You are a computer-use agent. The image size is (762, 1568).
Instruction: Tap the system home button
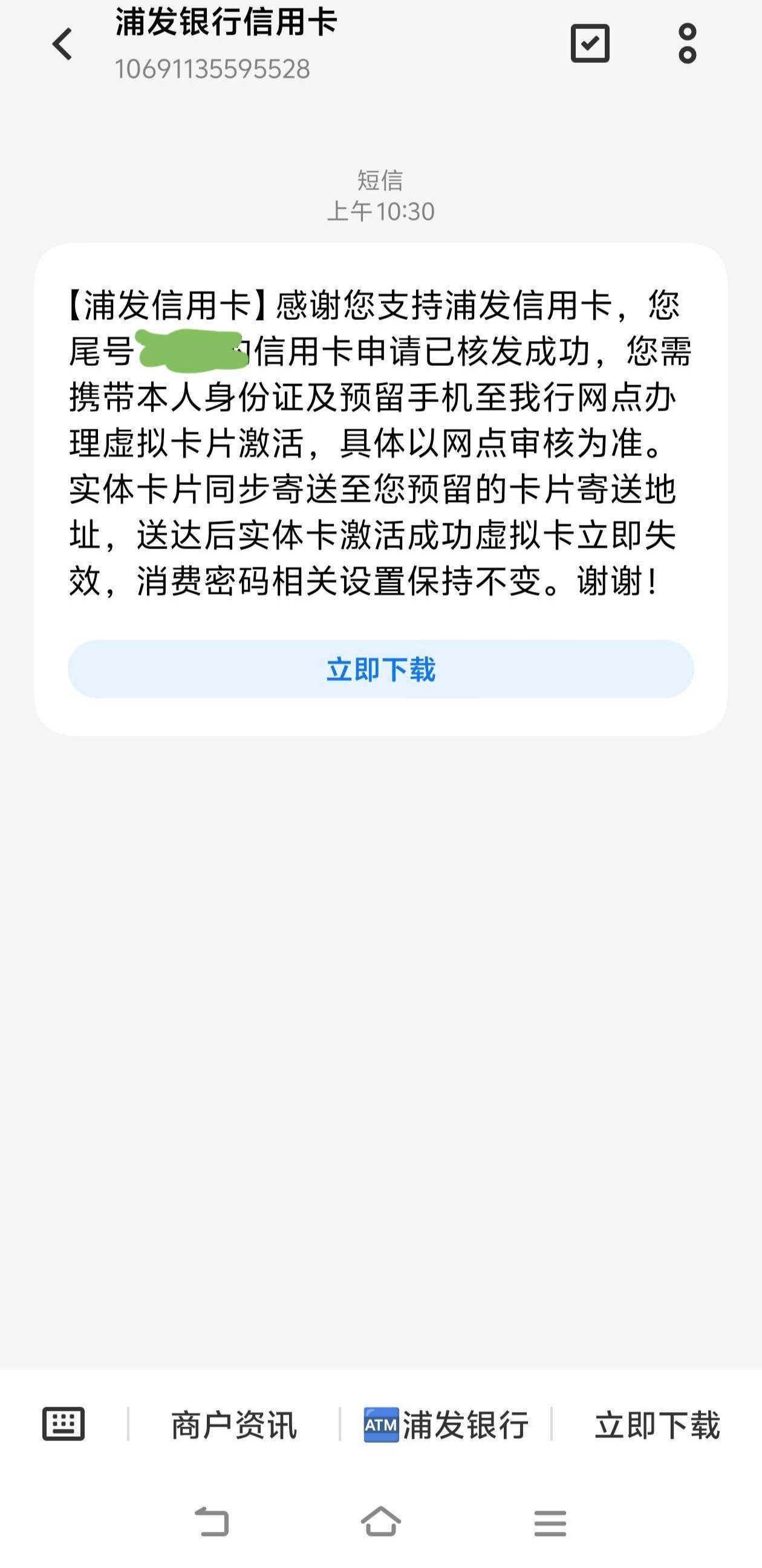click(x=381, y=1521)
